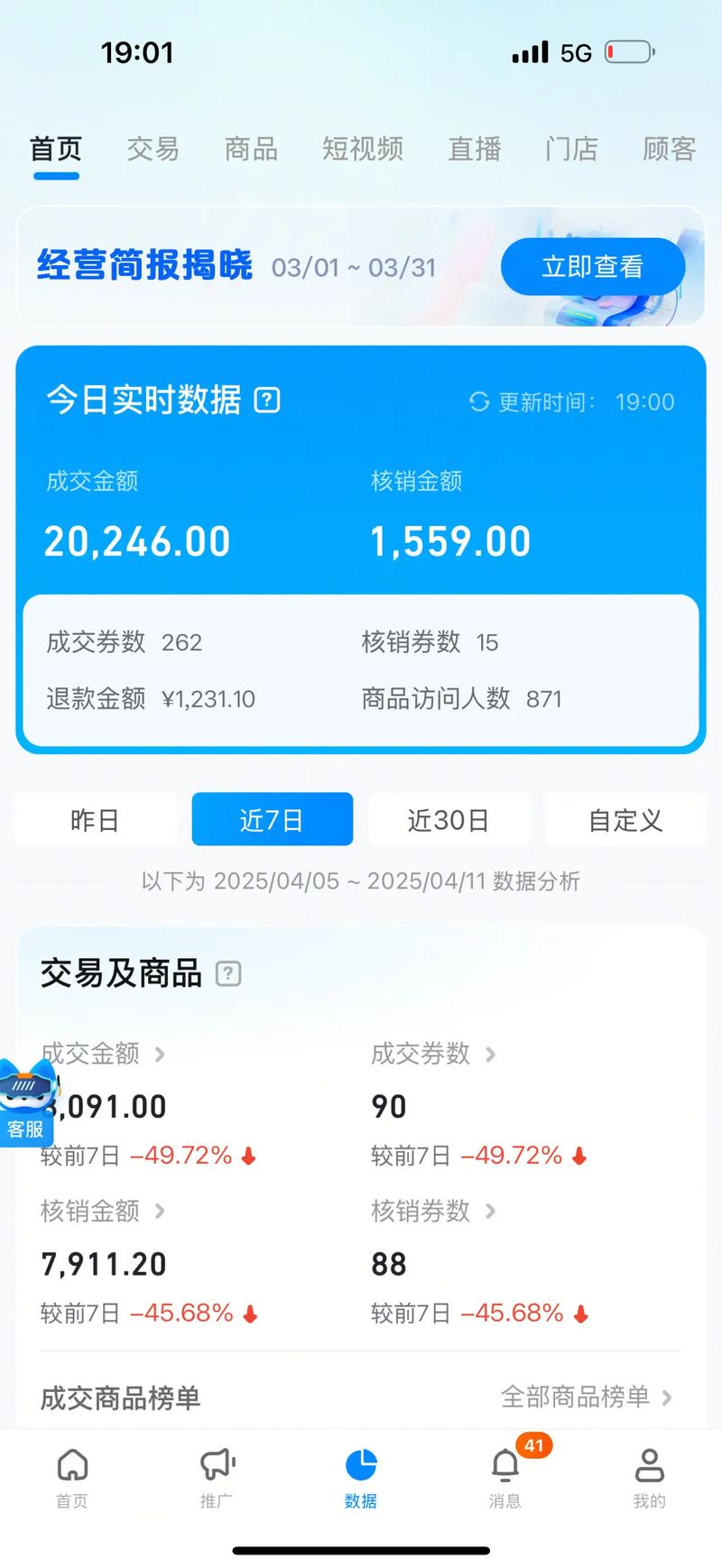Viewport: 722px width, 1568px height.
Task: Select the 近30日 date range option
Action: click(449, 819)
